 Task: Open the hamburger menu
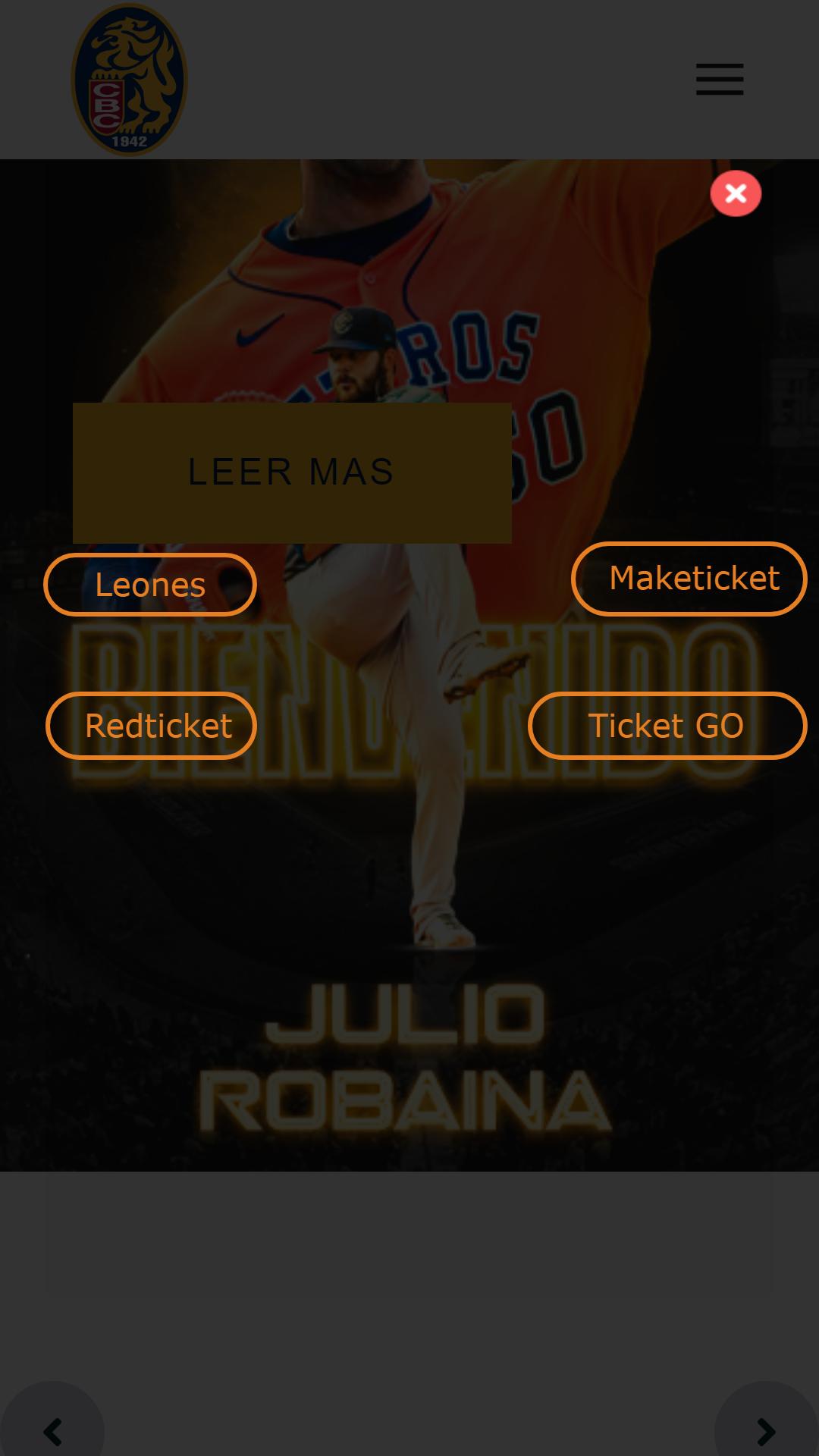click(x=719, y=80)
